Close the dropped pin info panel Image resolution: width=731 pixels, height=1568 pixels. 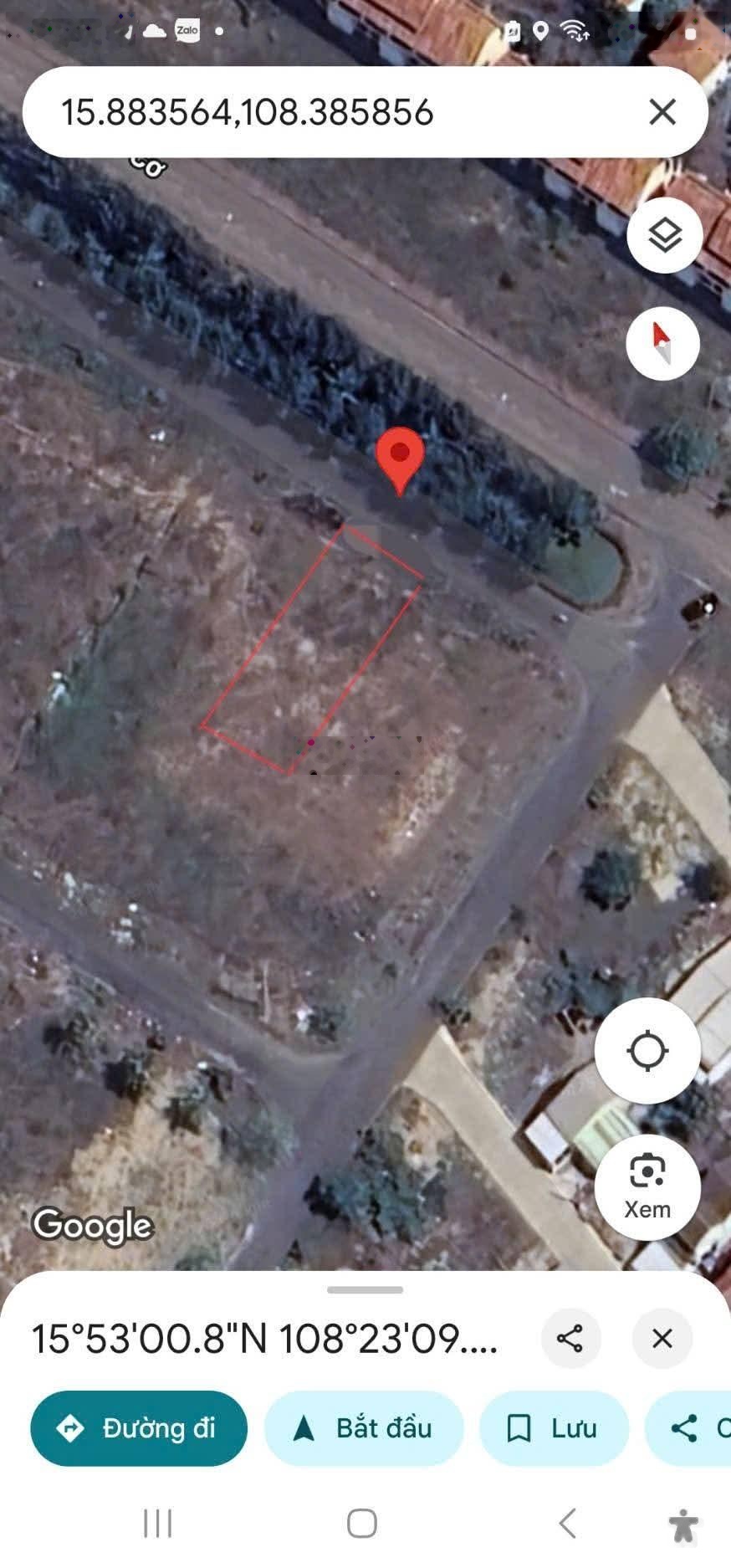[x=662, y=1338]
